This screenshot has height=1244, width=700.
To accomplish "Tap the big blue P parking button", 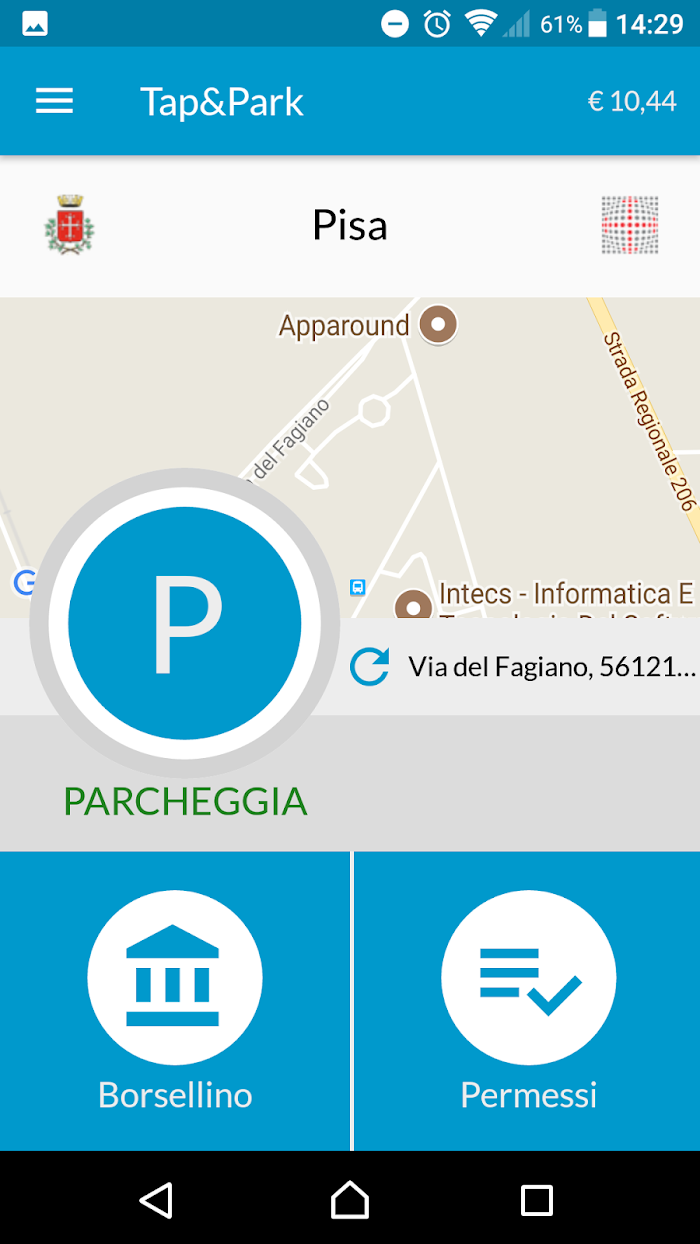I will point(185,623).
